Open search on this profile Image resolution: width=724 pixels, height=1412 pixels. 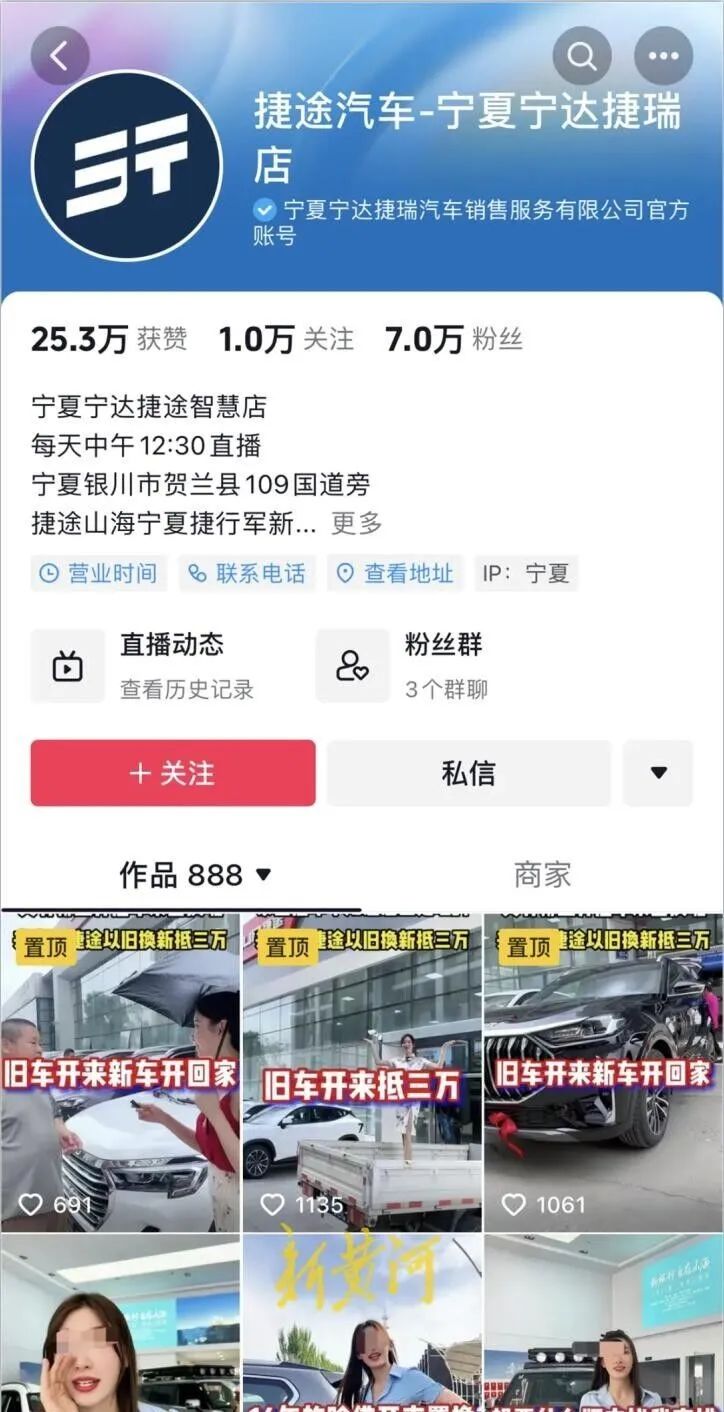pos(582,56)
